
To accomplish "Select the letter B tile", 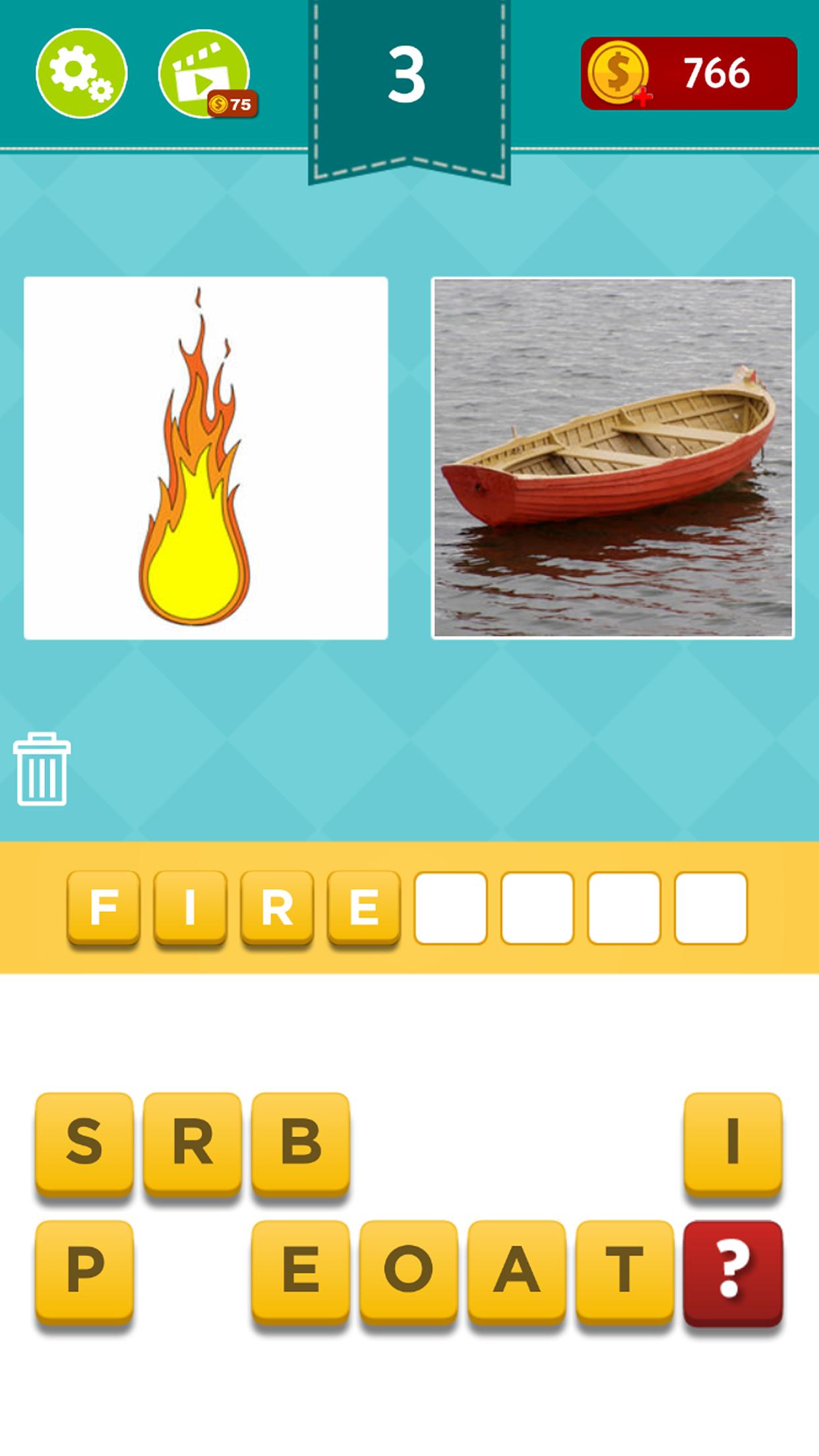I will pyautogui.click(x=300, y=1142).
